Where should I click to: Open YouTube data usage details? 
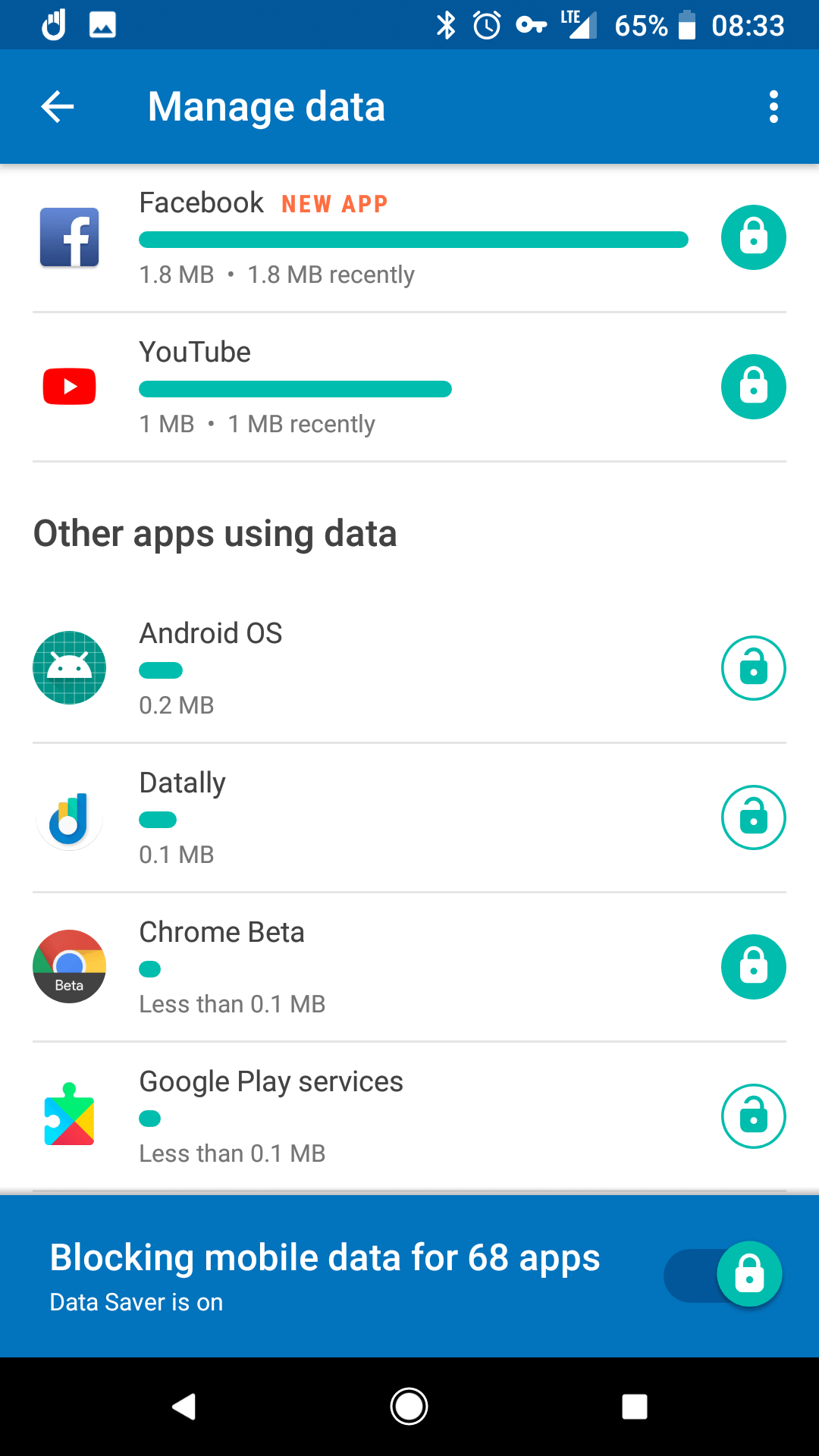(364, 388)
